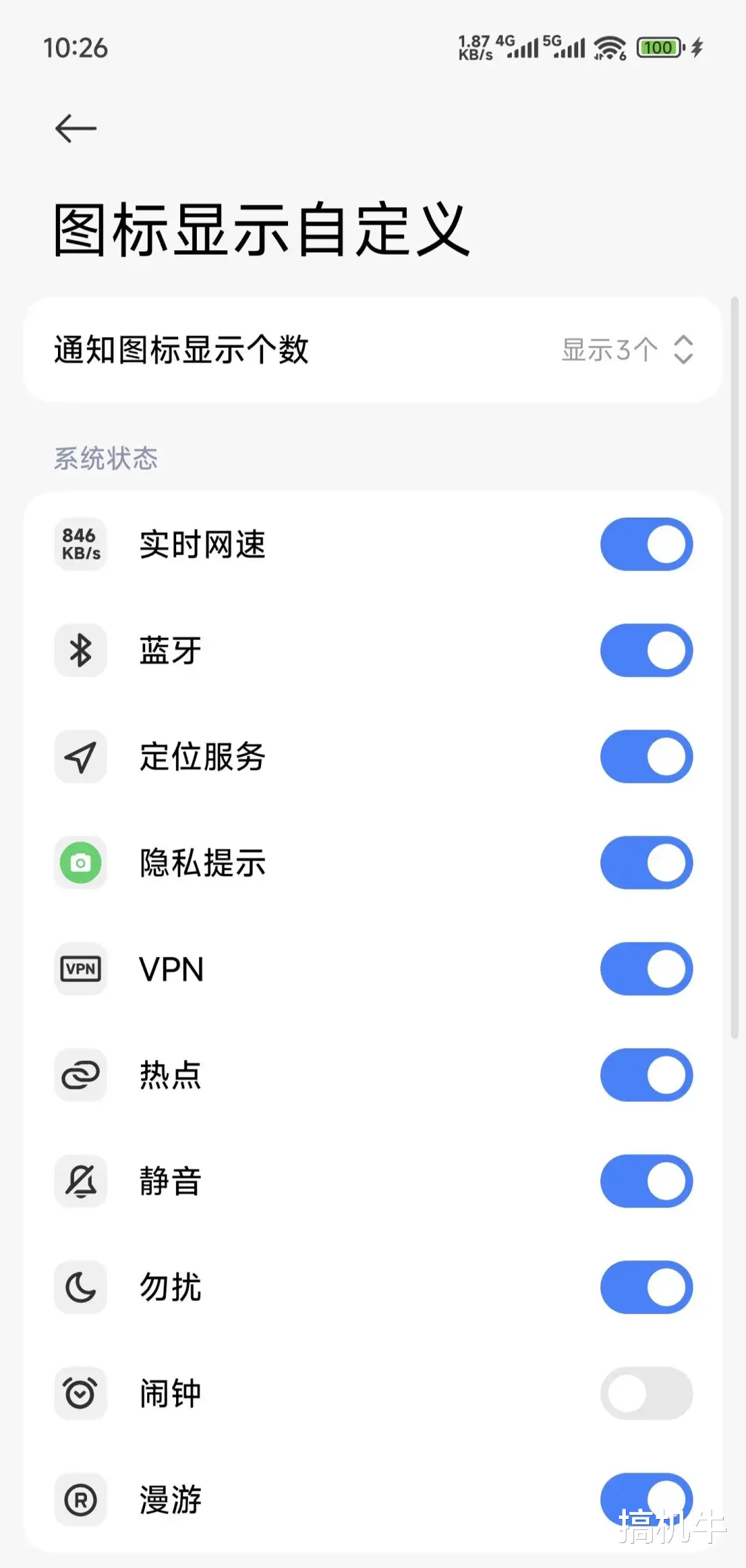Toggle the 定位服务 switch
Viewport: 746px width, 1568px height.
[647, 757]
